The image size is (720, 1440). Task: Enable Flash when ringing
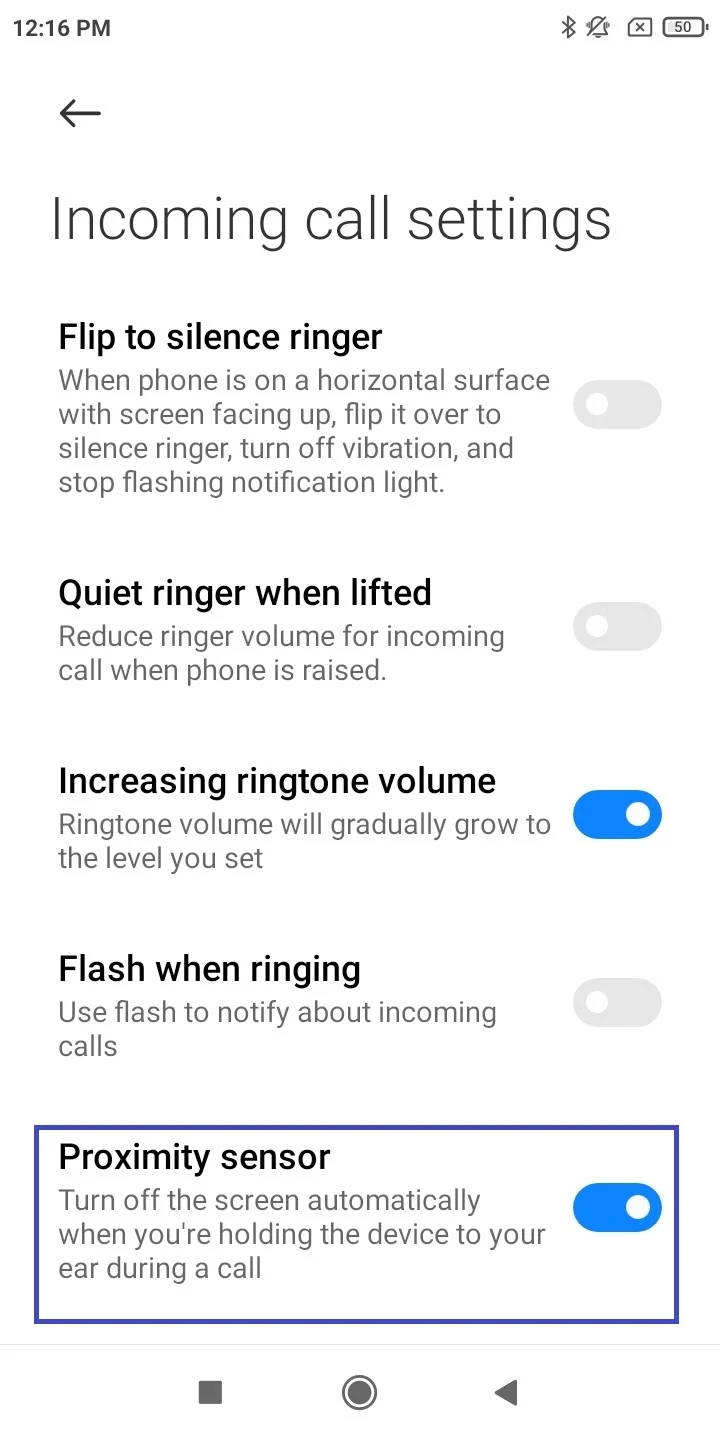point(617,1003)
